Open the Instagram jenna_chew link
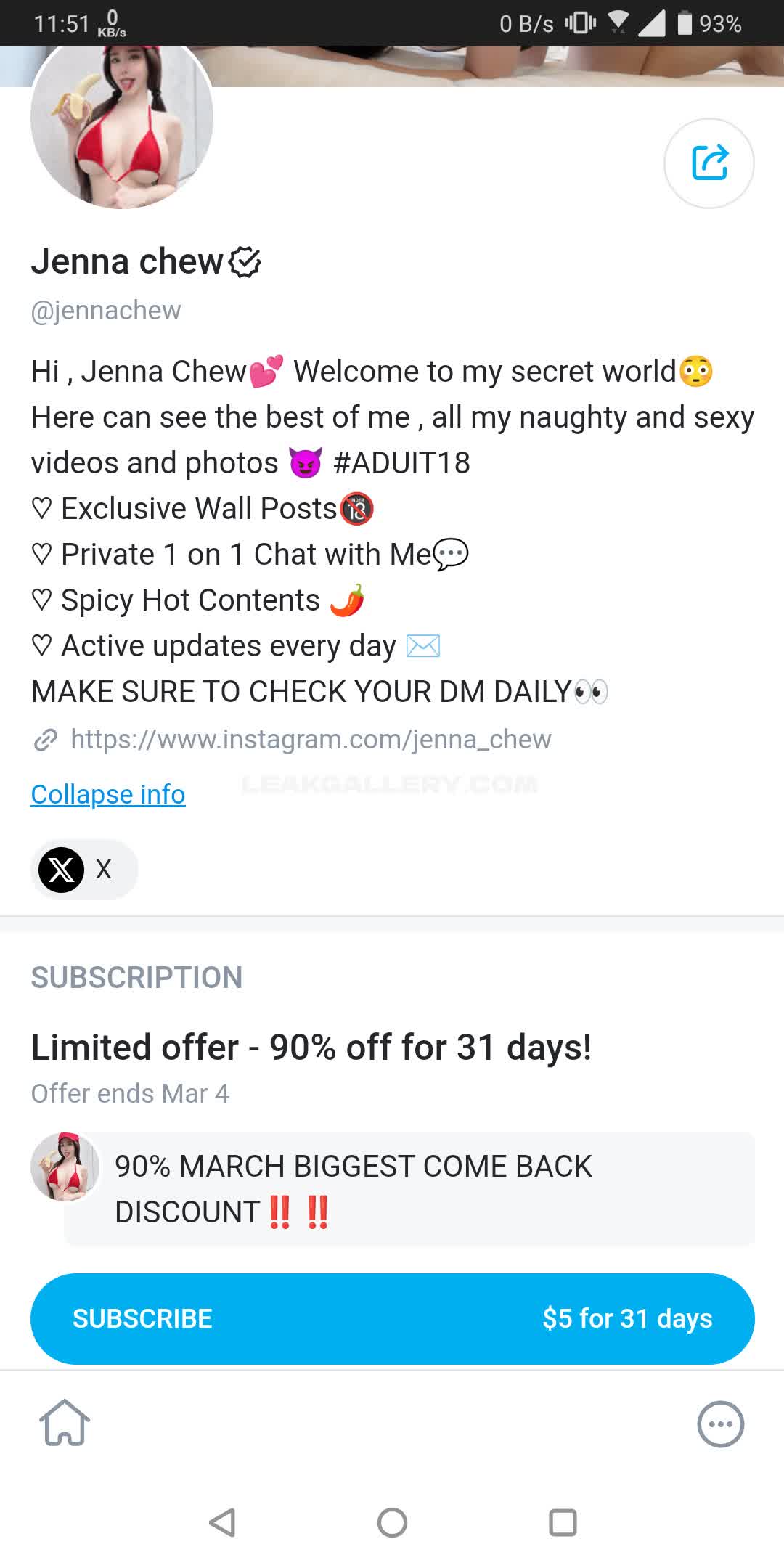784x1568 pixels. click(x=311, y=739)
